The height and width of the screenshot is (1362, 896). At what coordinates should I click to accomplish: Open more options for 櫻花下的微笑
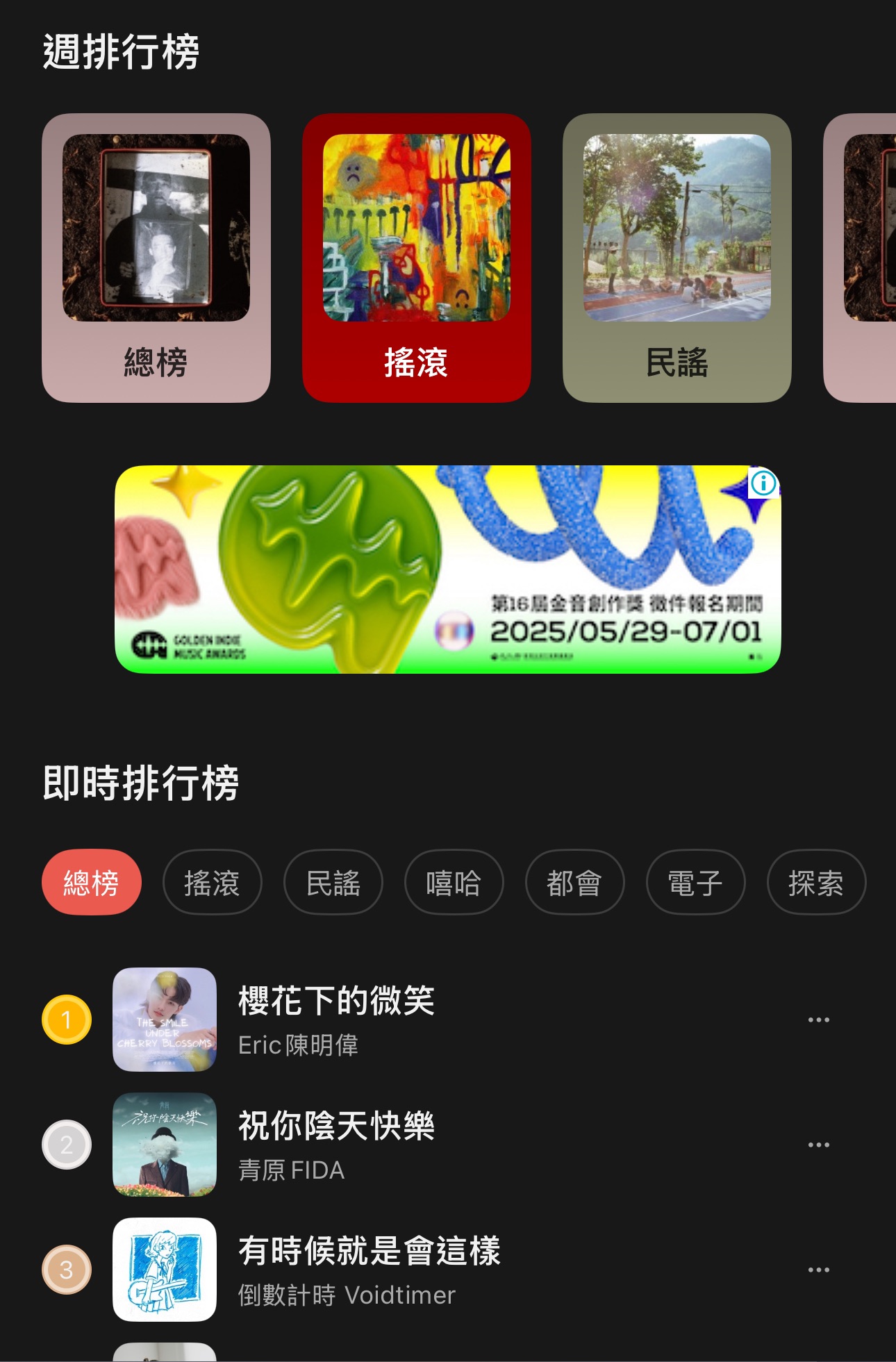[x=819, y=1020]
